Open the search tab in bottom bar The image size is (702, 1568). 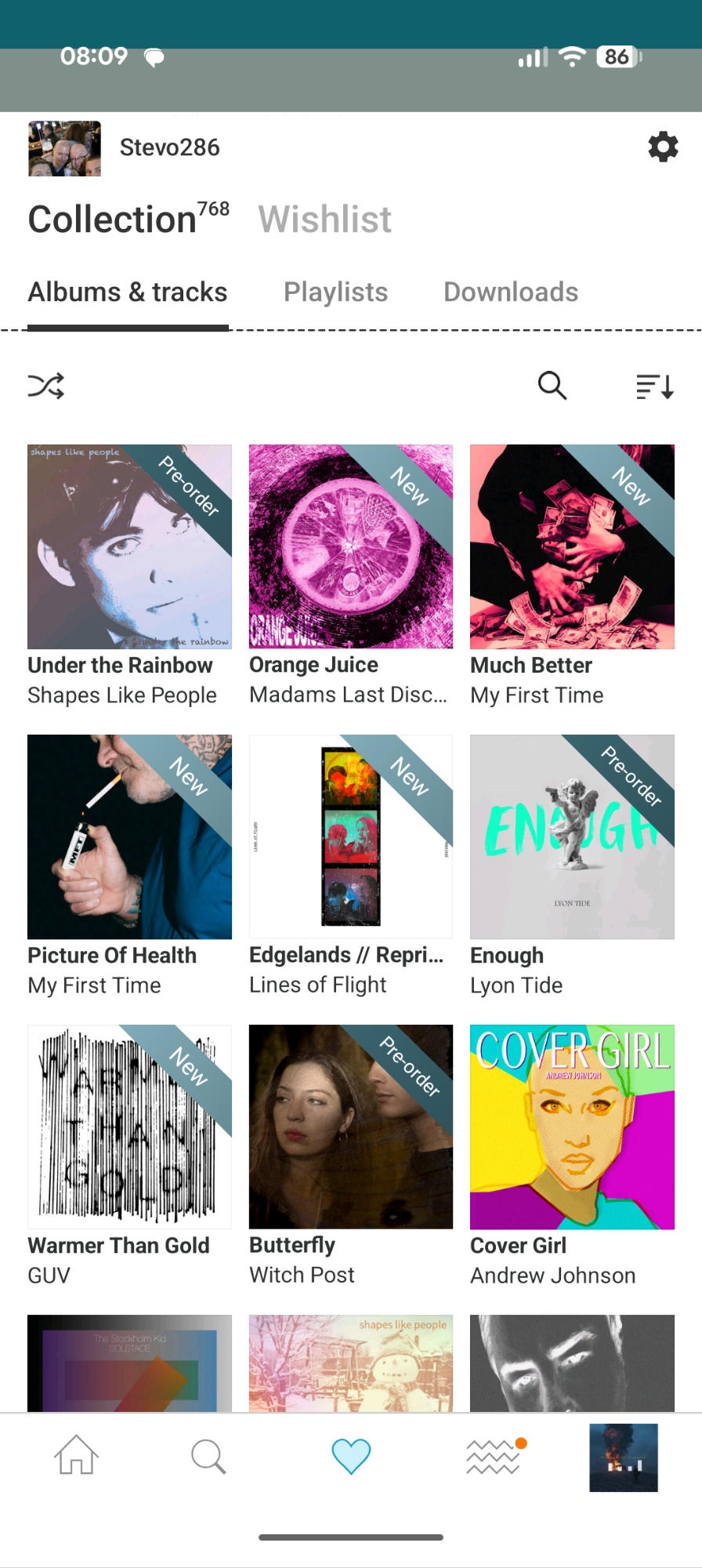[x=208, y=1456]
